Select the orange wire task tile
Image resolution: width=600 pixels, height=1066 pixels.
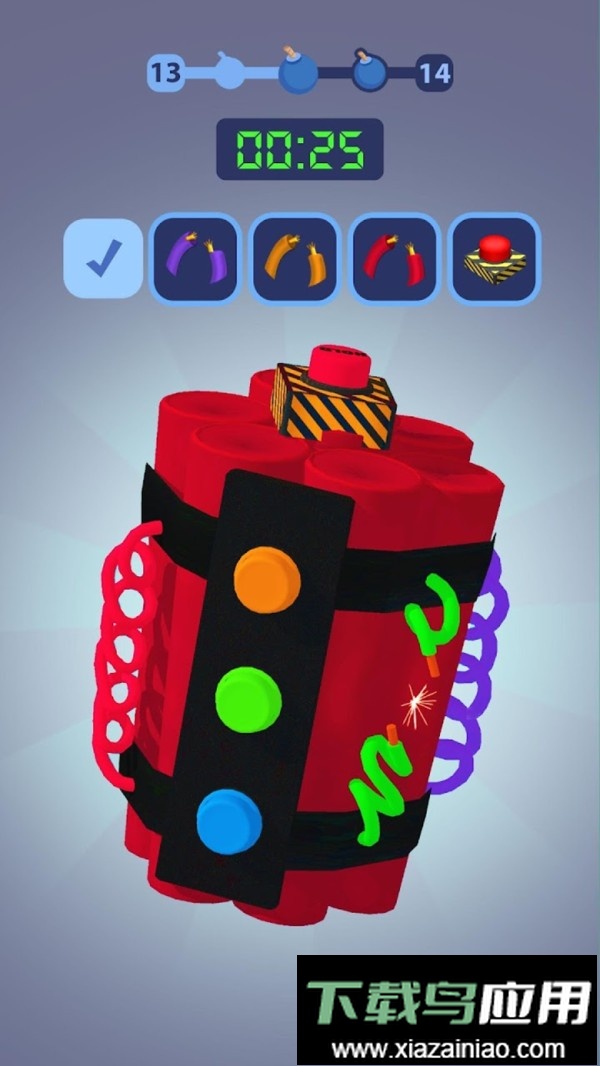tap(296, 258)
